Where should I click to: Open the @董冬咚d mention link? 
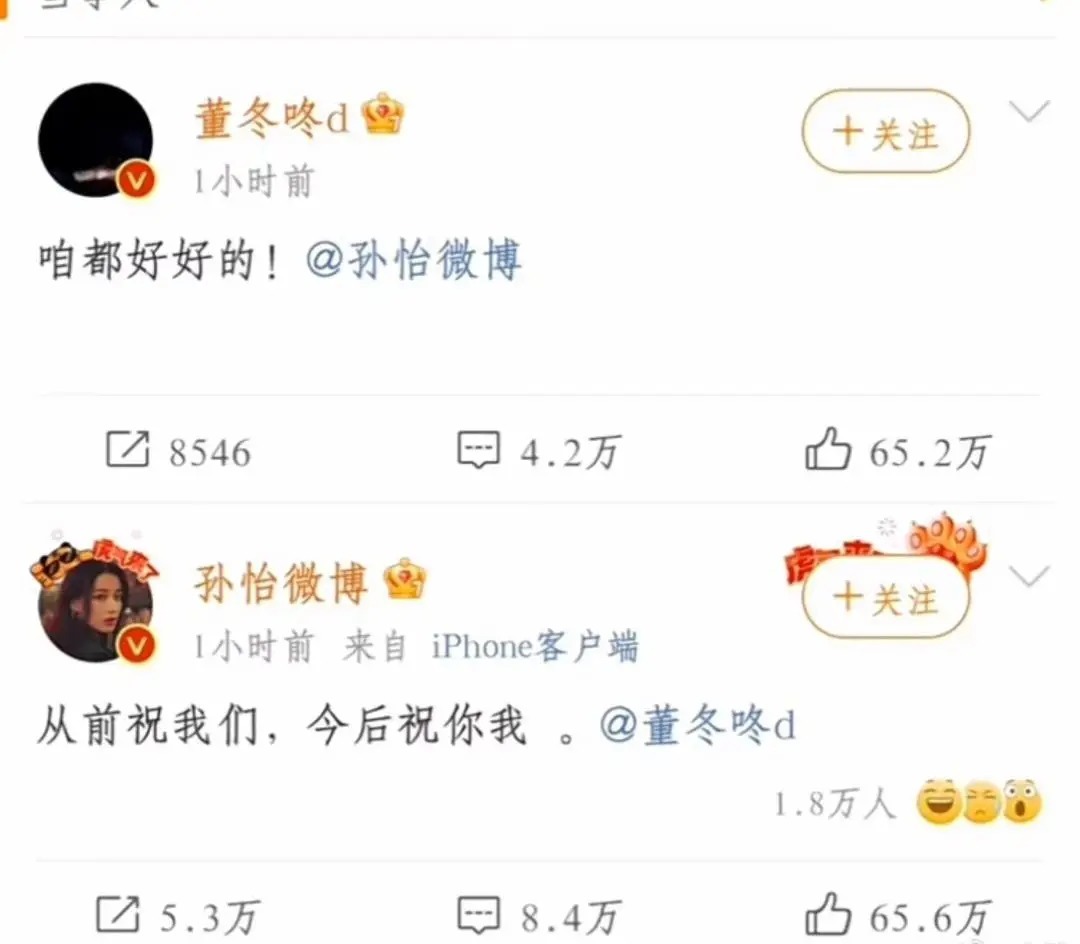(x=698, y=726)
